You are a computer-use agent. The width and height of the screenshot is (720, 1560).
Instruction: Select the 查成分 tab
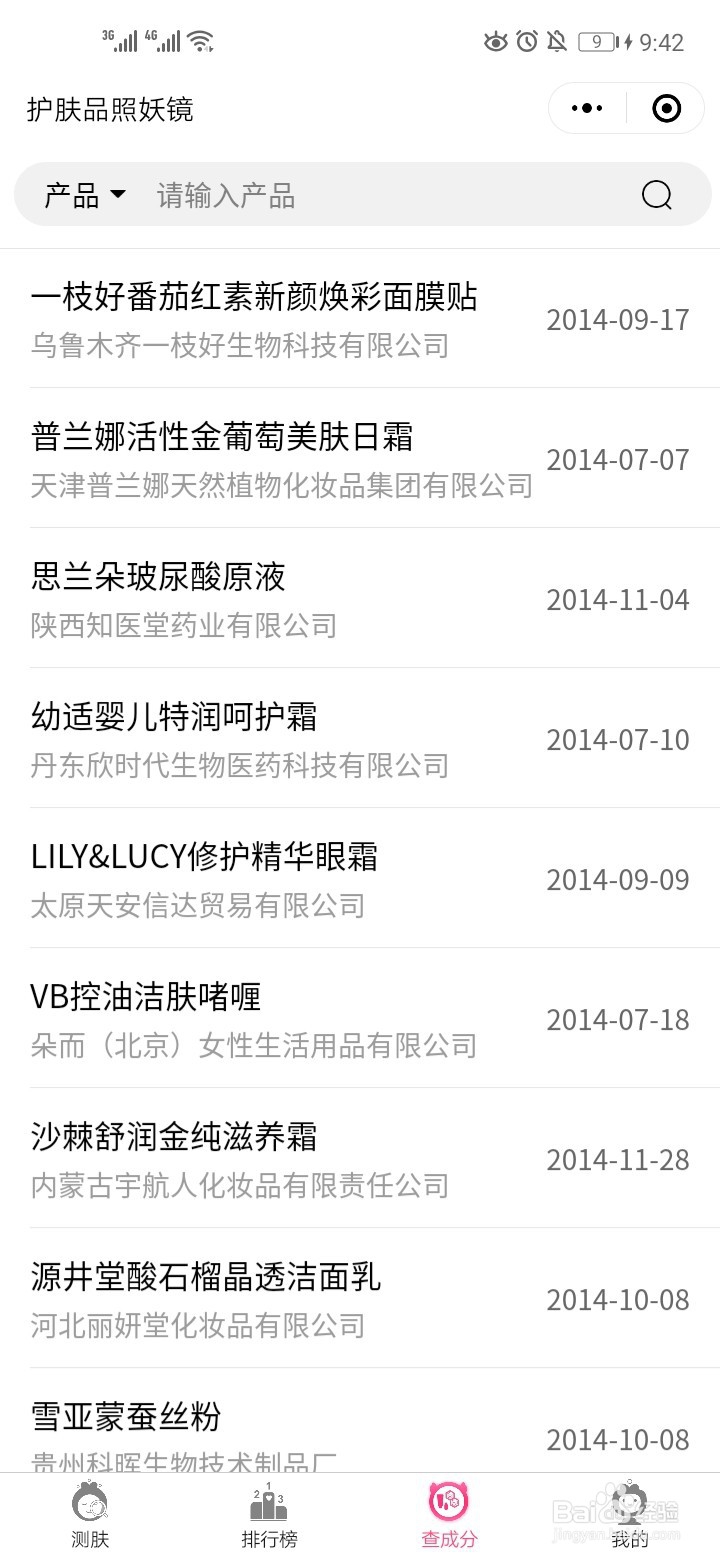tap(450, 1516)
